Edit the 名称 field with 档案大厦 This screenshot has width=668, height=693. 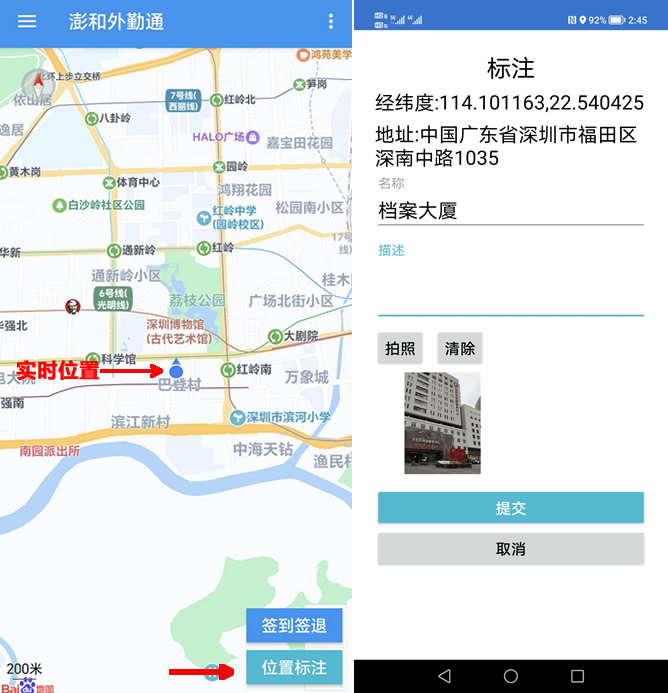point(510,211)
